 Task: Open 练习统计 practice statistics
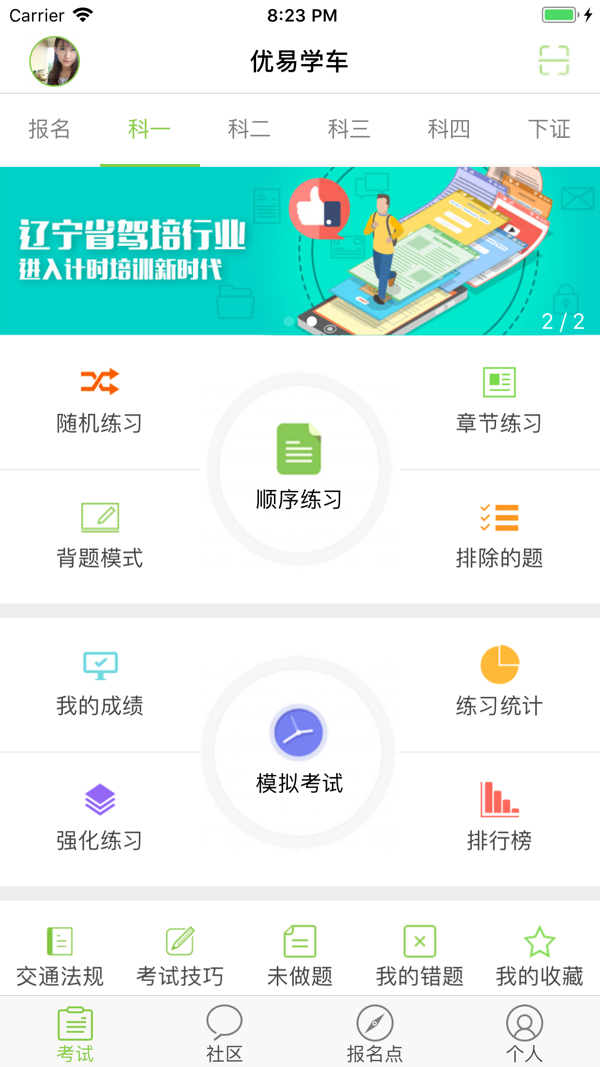[499, 684]
